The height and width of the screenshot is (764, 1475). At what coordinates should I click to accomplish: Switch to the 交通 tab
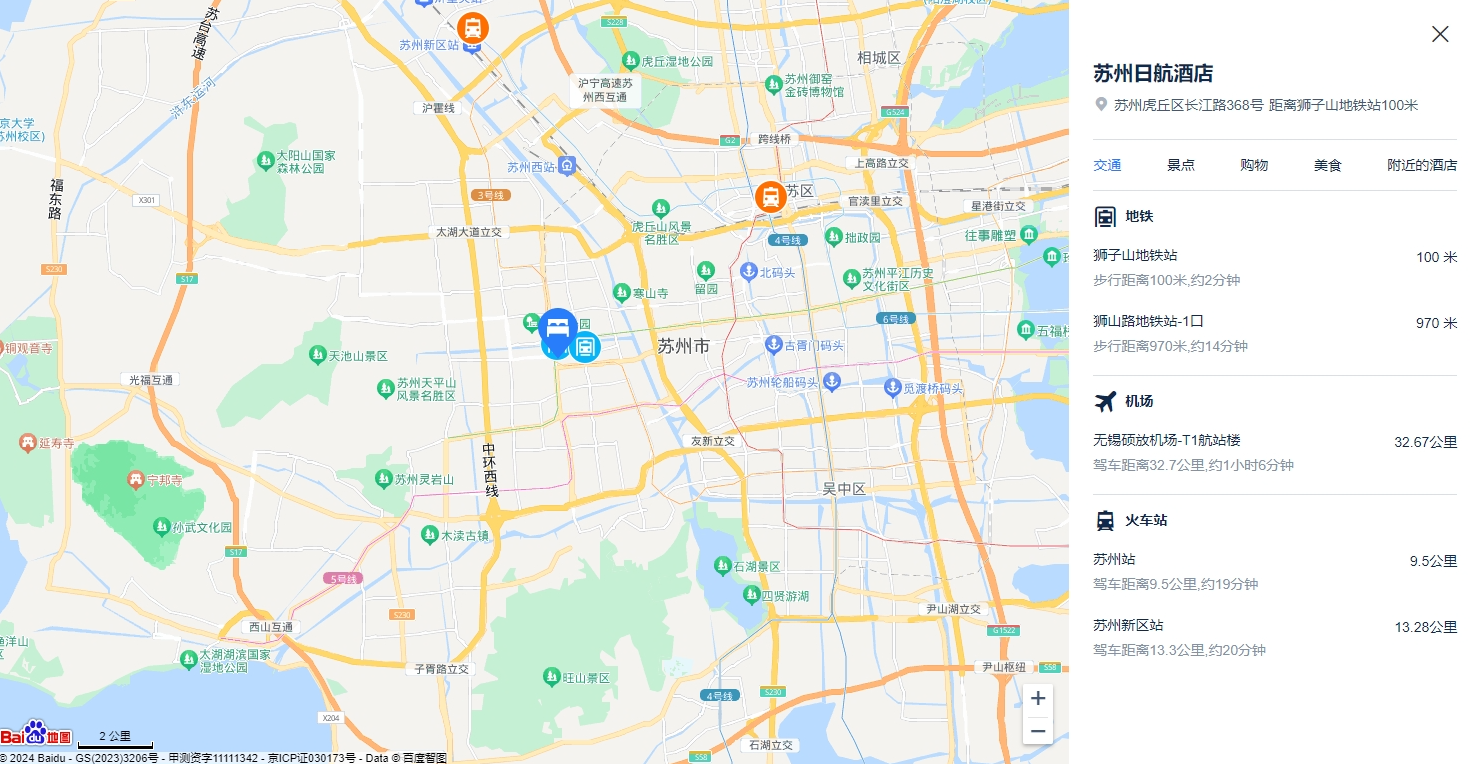1107,165
